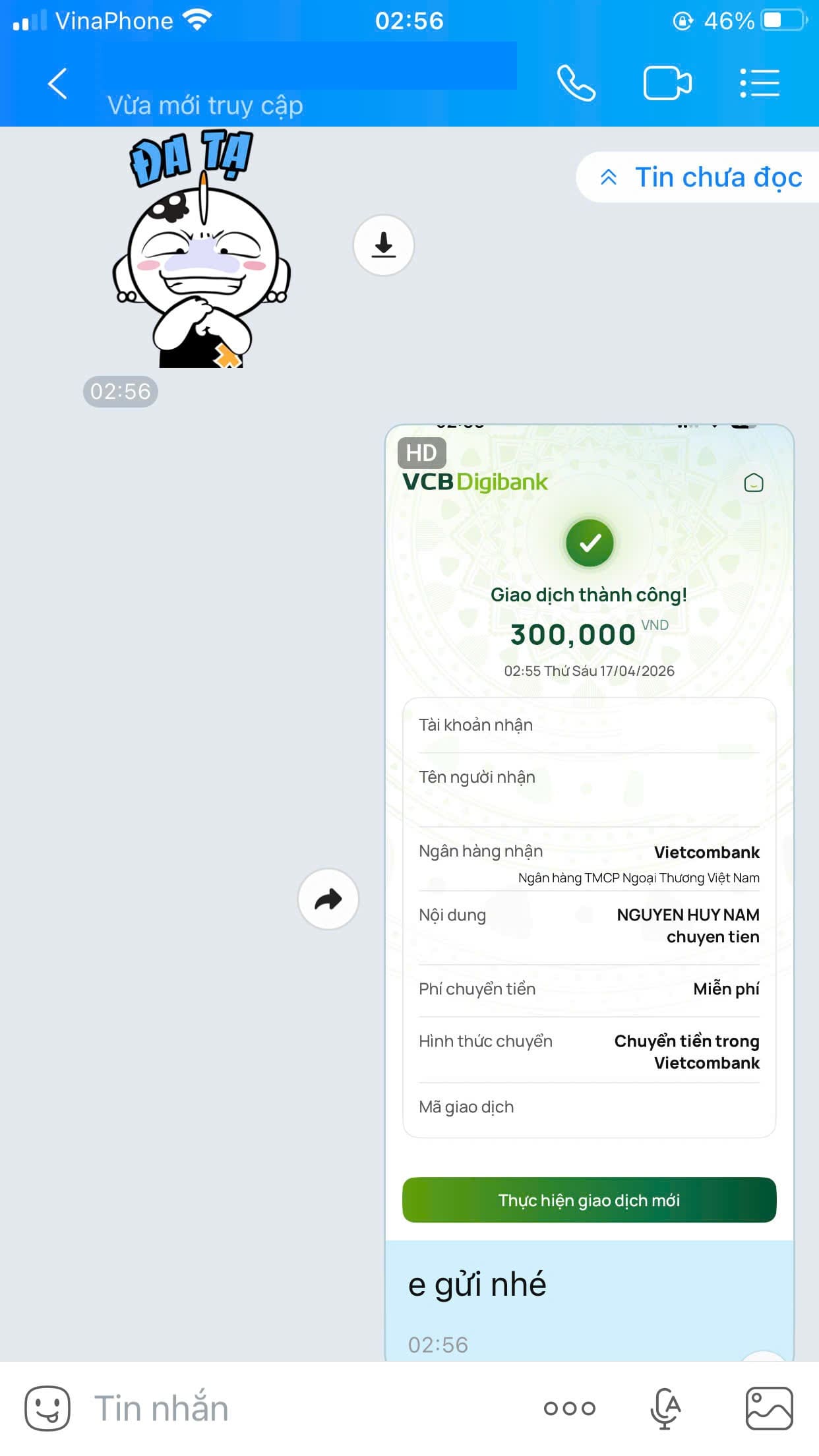Forward the bank transfer image
Screen dimensions: 819x1456
pyautogui.click(x=328, y=899)
